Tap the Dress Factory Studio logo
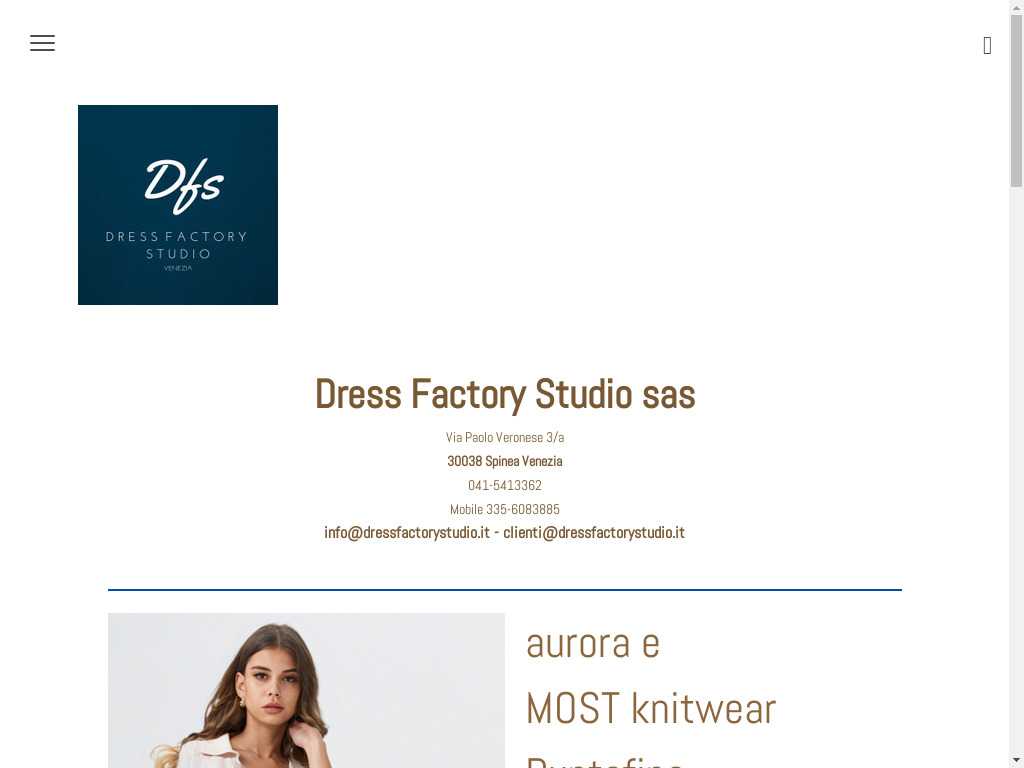 point(178,205)
